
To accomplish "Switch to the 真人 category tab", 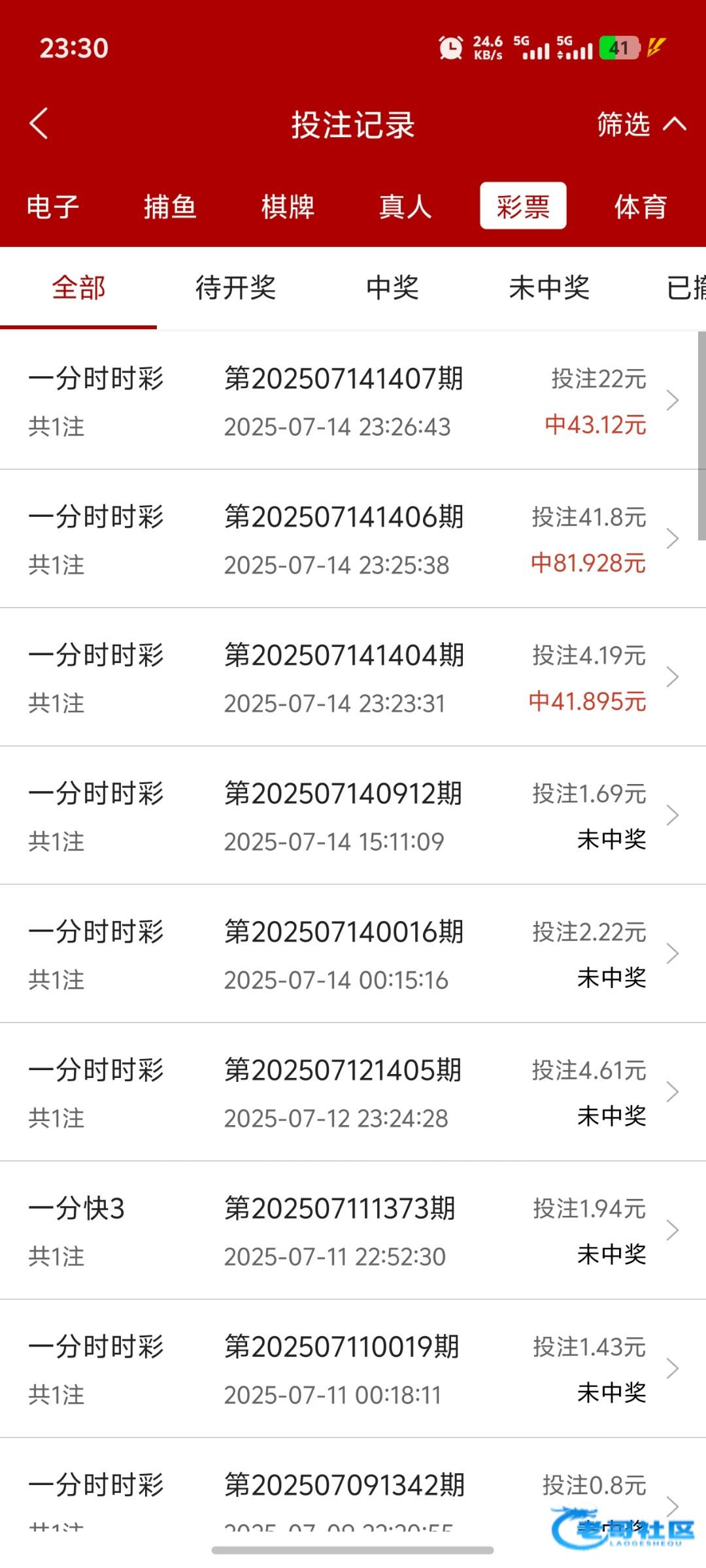I will (x=405, y=206).
